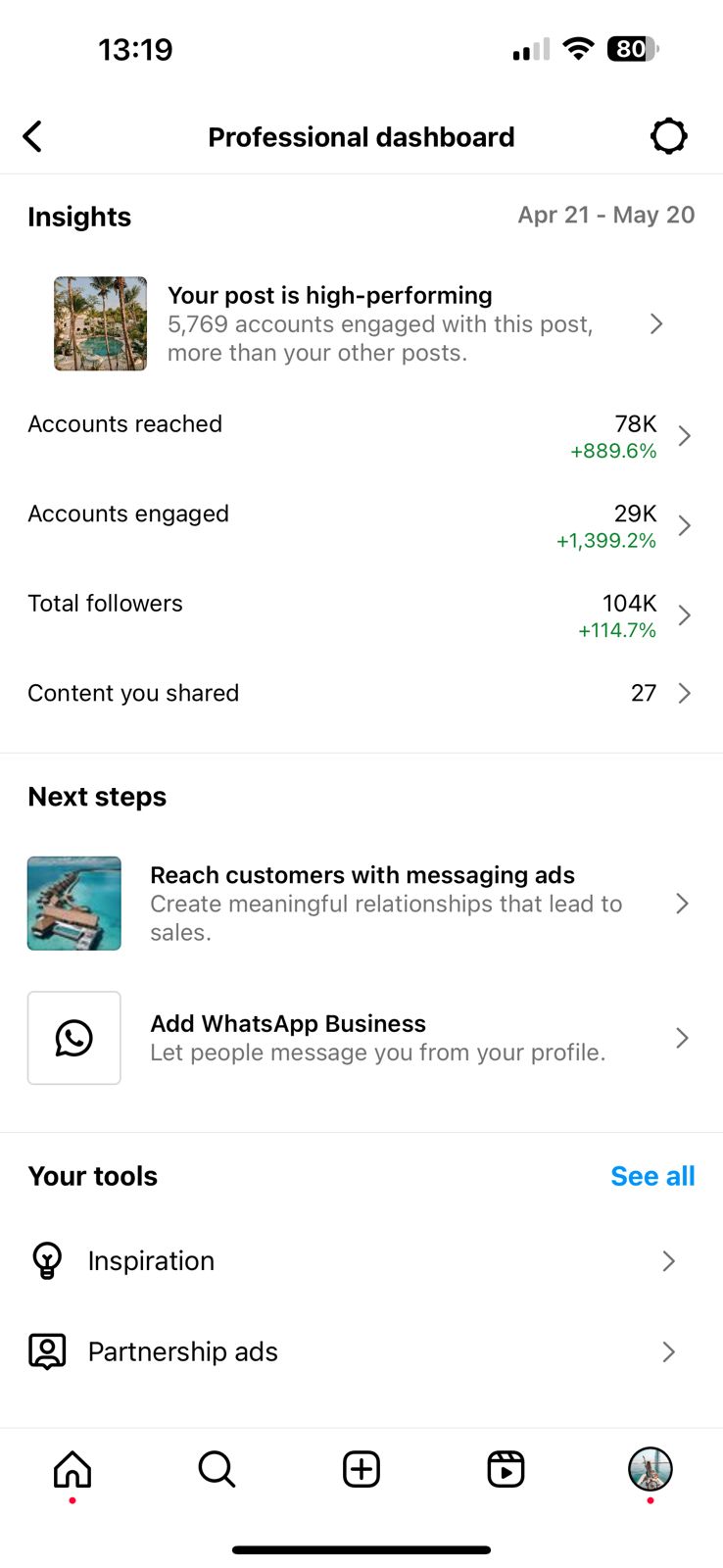Open the high-performing post insight

coord(361,323)
